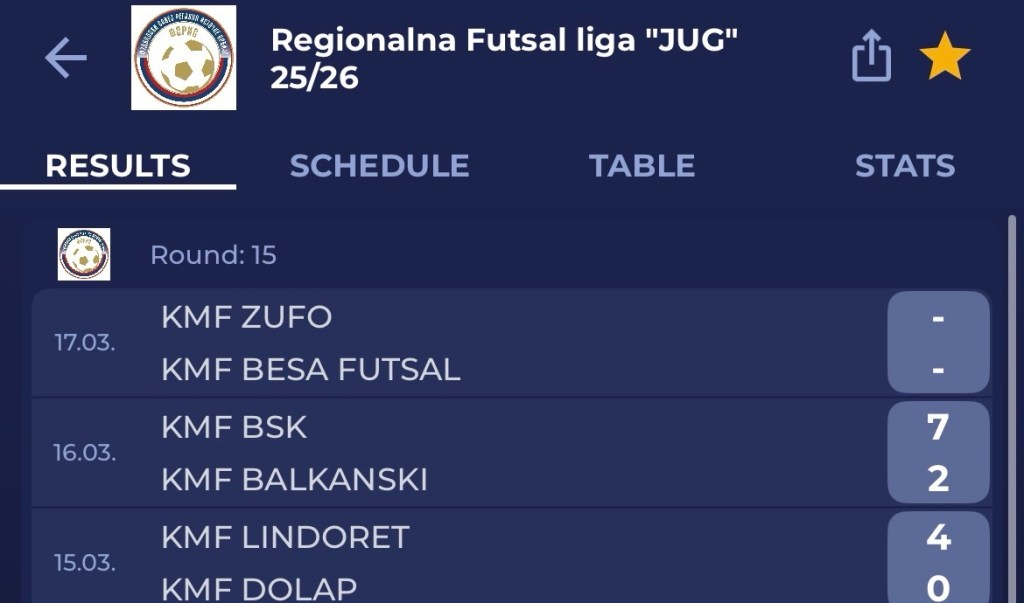Toggle the favorite star for this league

tap(944, 58)
